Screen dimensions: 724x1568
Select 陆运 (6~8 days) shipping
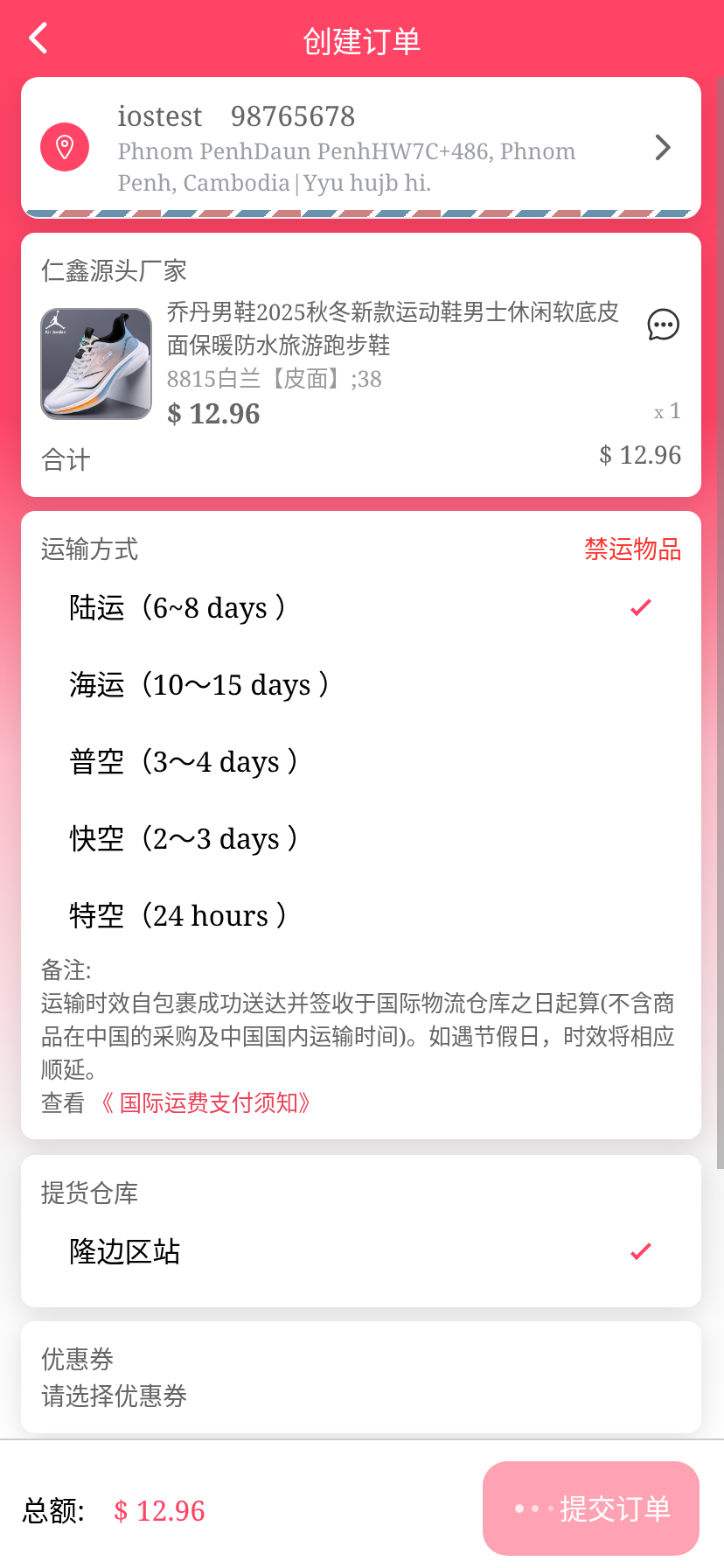tap(360, 607)
